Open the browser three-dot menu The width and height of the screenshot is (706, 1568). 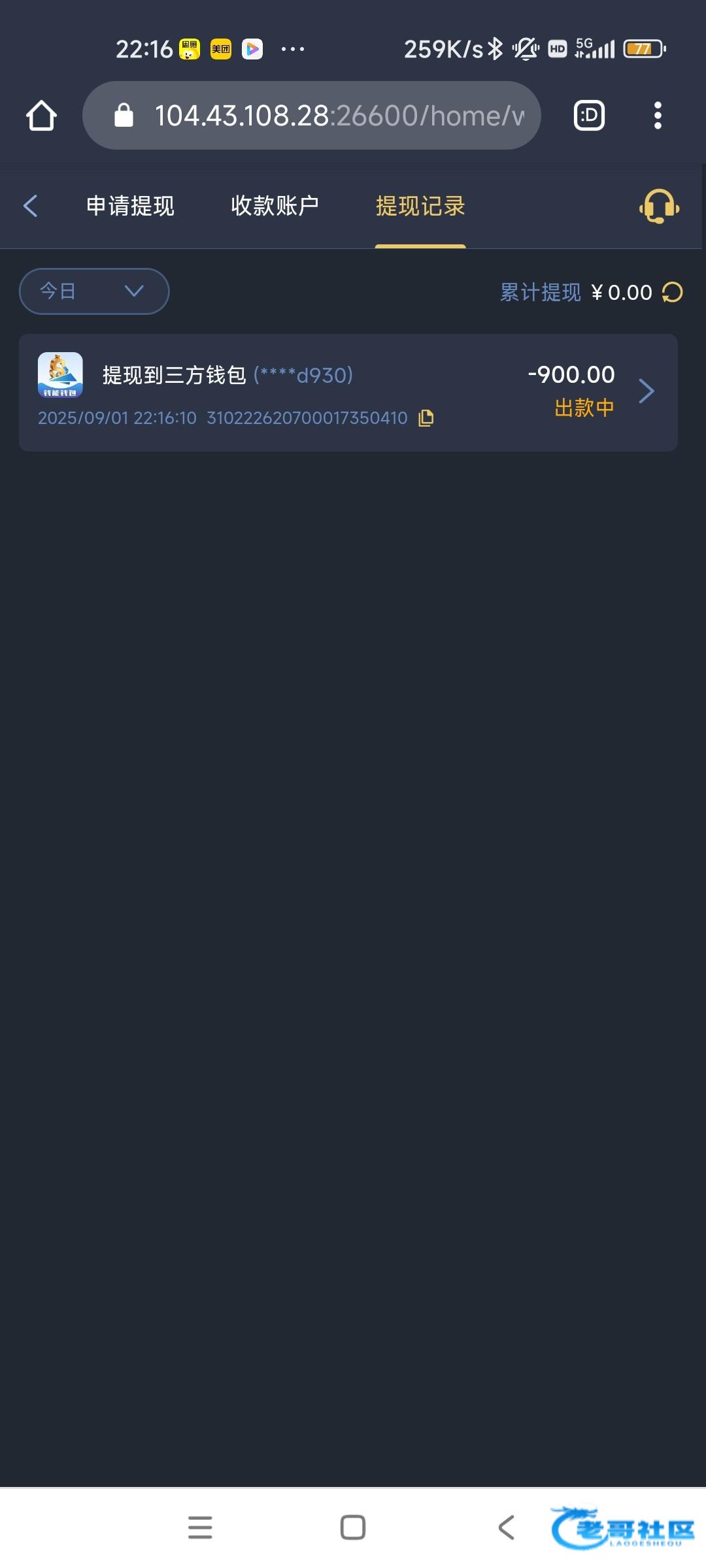pos(658,116)
